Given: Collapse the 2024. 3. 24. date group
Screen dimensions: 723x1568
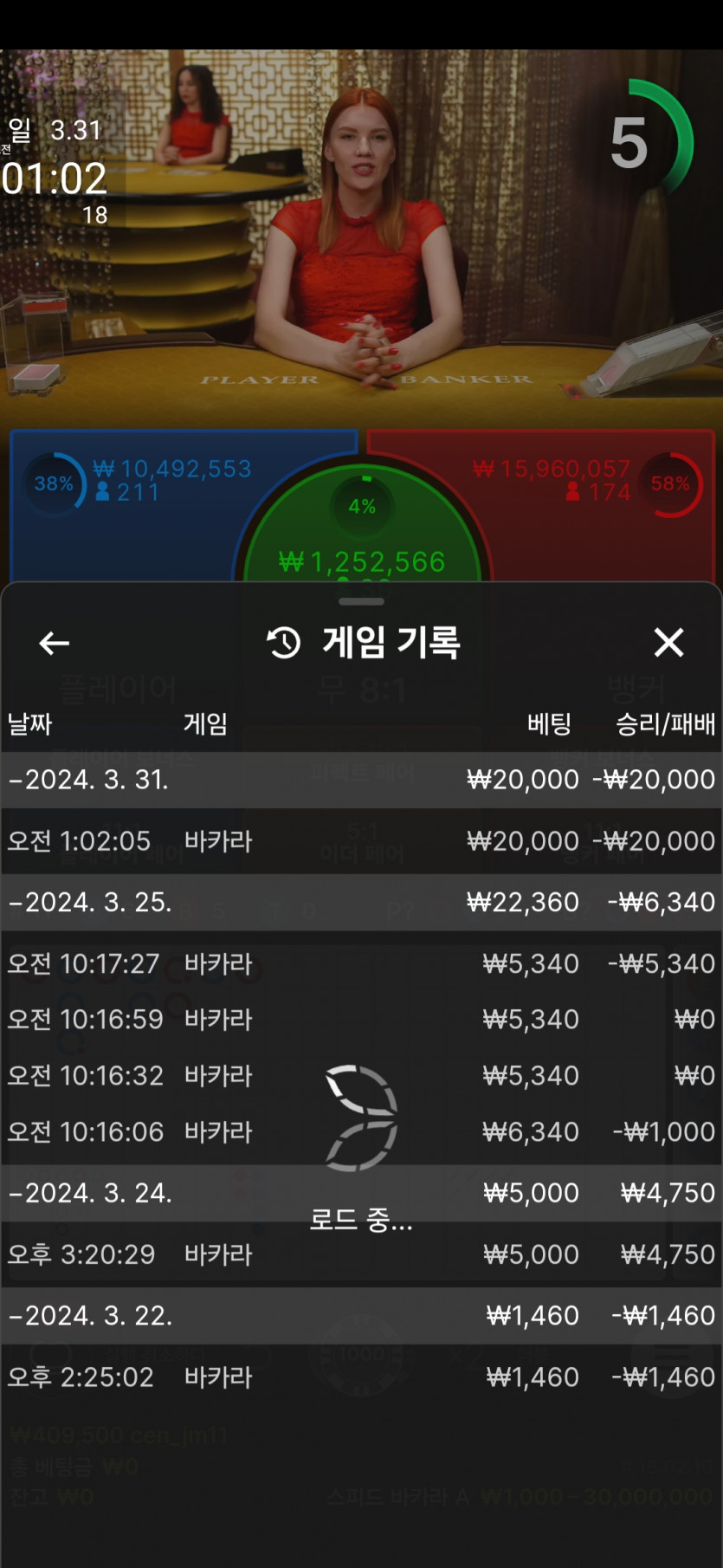Looking at the screenshot, I should 88,1193.
